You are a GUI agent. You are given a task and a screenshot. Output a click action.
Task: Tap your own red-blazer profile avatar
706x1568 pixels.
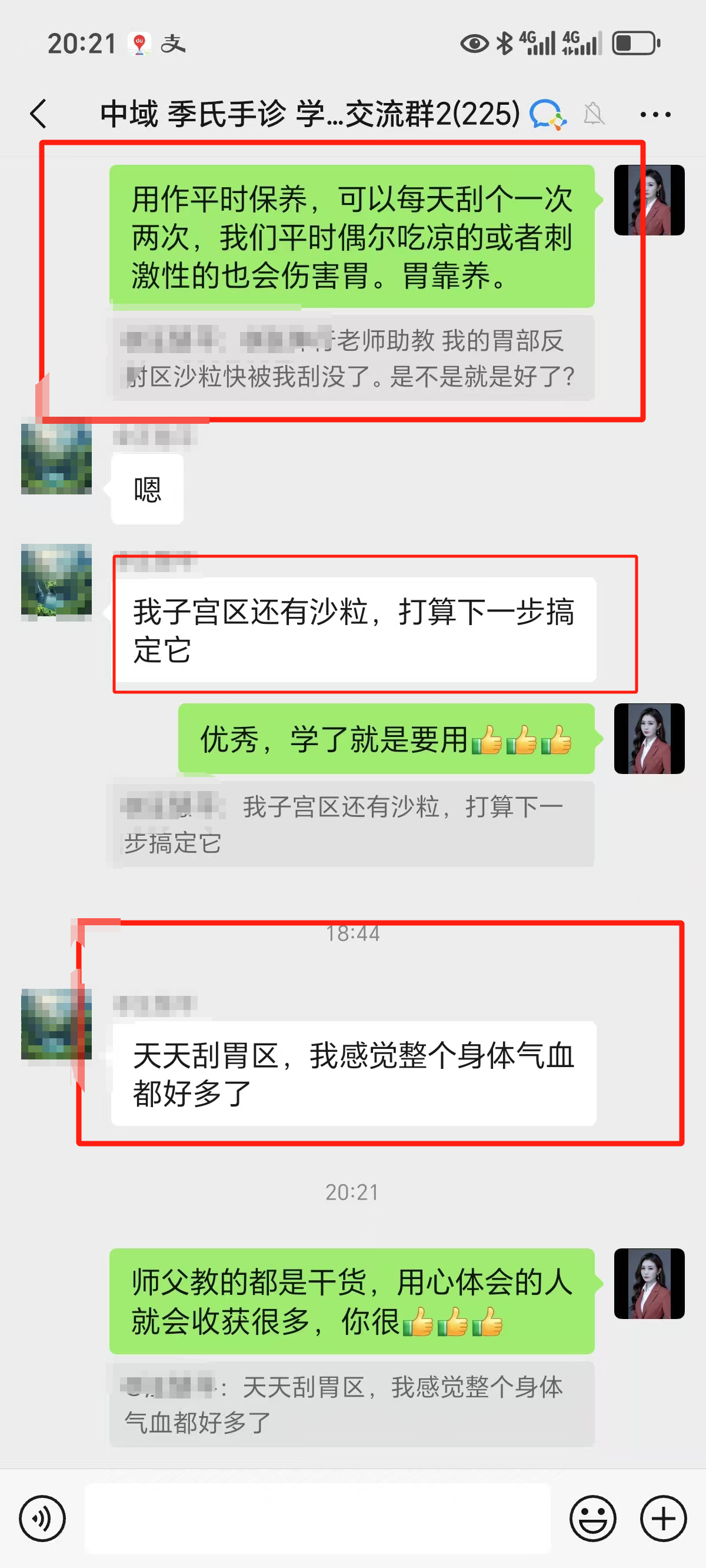649,201
